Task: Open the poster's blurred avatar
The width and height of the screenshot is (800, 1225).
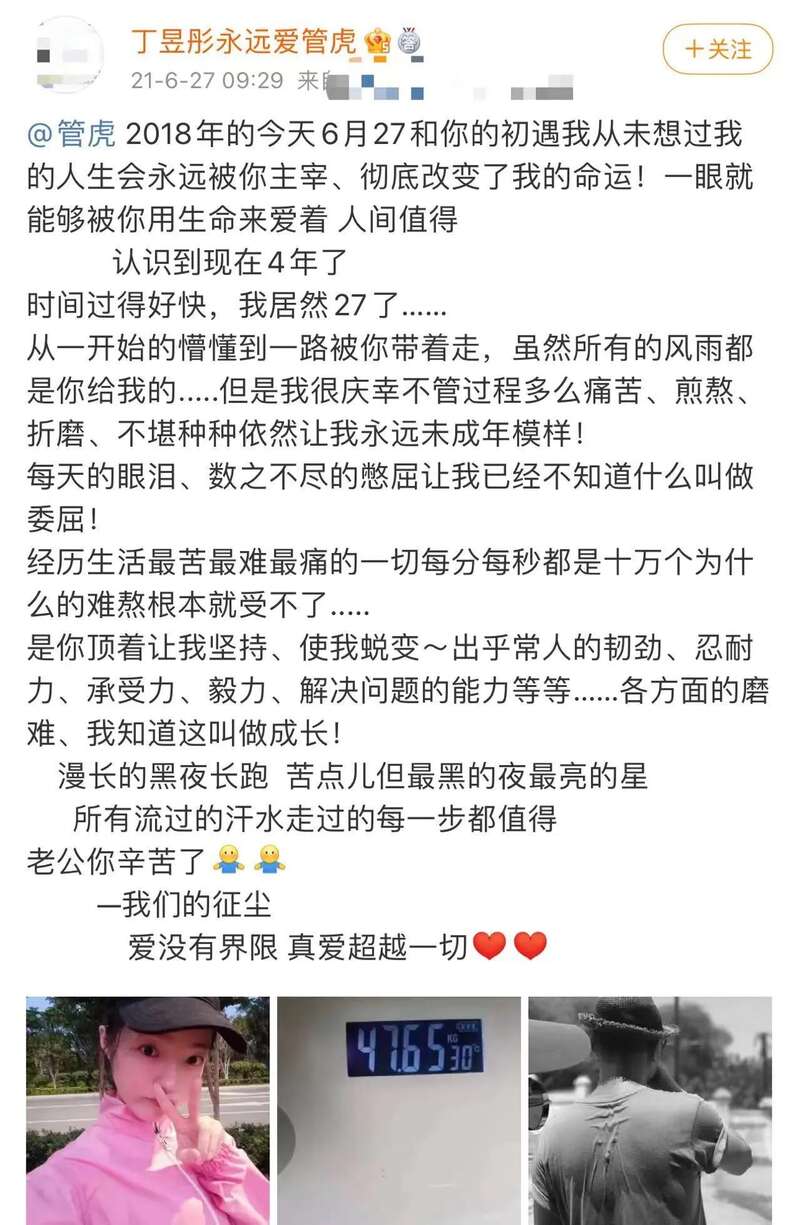Action: tap(67, 55)
